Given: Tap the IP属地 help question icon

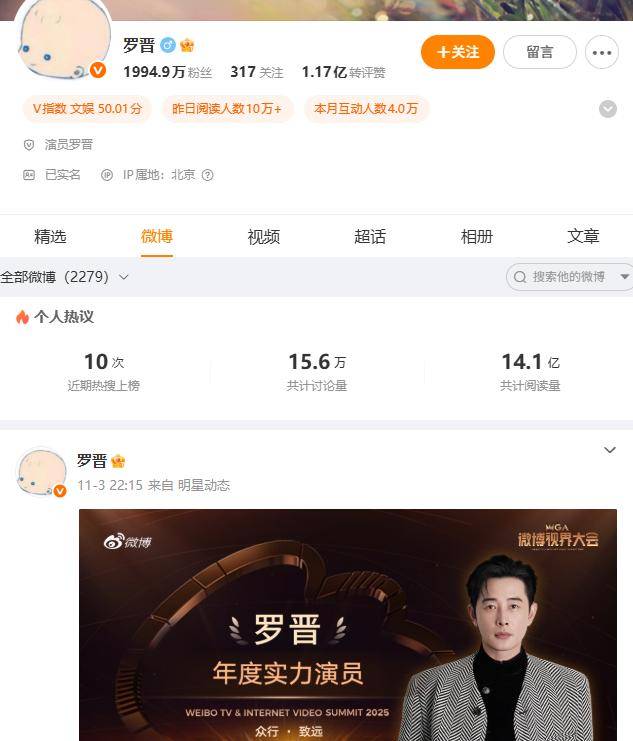Looking at the screenshot, I should pyautogui.click(x=208, y=175).
